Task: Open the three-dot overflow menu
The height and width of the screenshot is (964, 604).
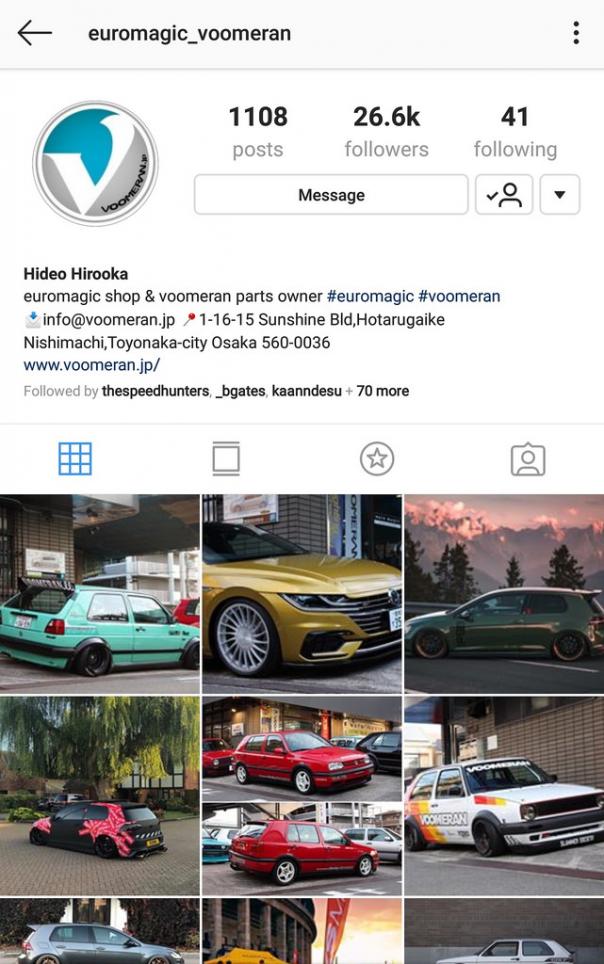Action: click(x=576, y=33)
